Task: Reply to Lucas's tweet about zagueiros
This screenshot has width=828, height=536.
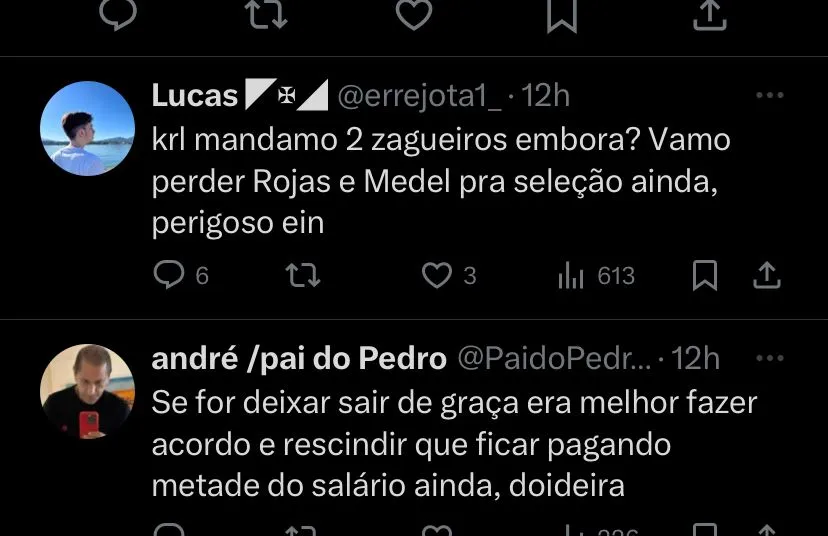Action: (x=170, y=275)
